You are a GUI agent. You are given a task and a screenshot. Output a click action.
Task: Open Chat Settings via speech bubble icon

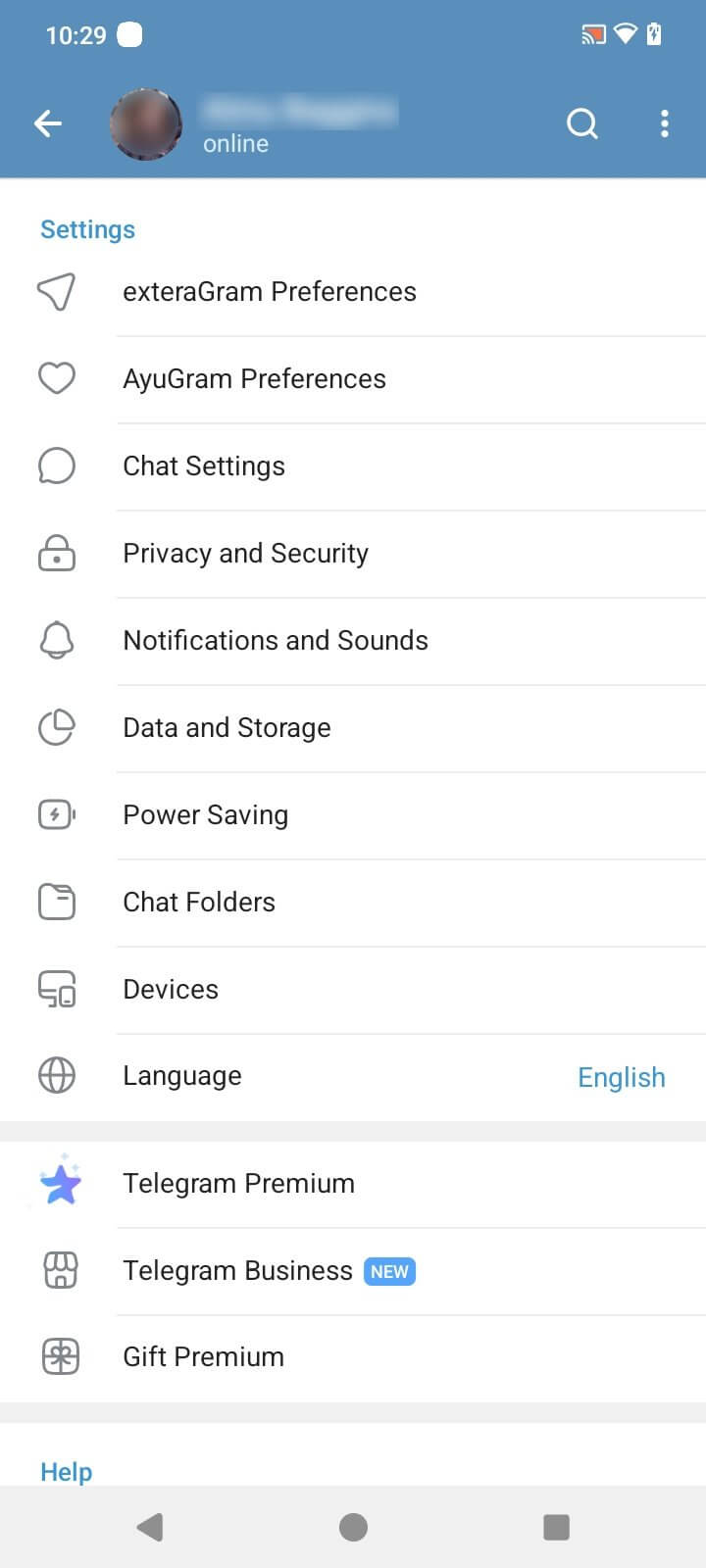56,465
